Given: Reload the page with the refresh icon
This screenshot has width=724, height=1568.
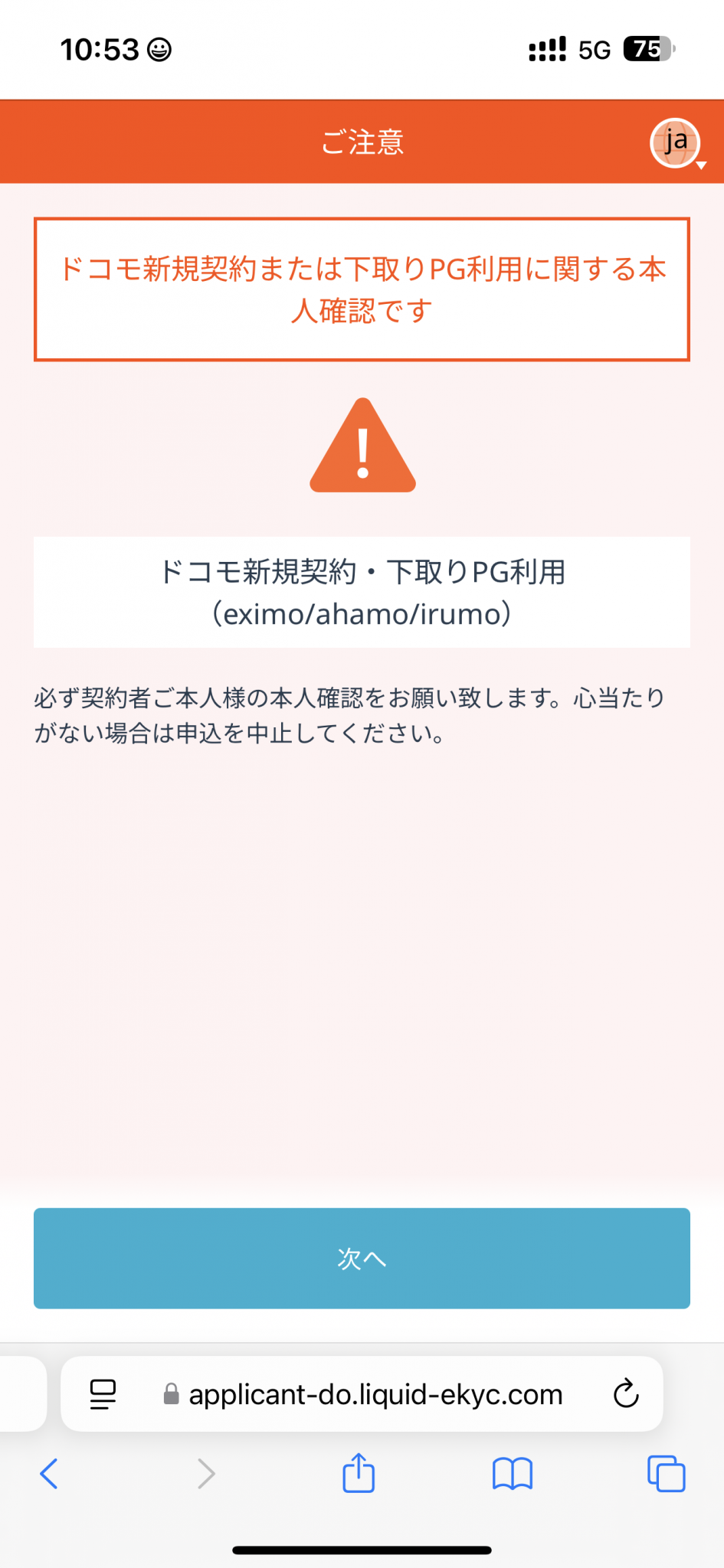Looking at the screenshot, I should (626, 1393).
